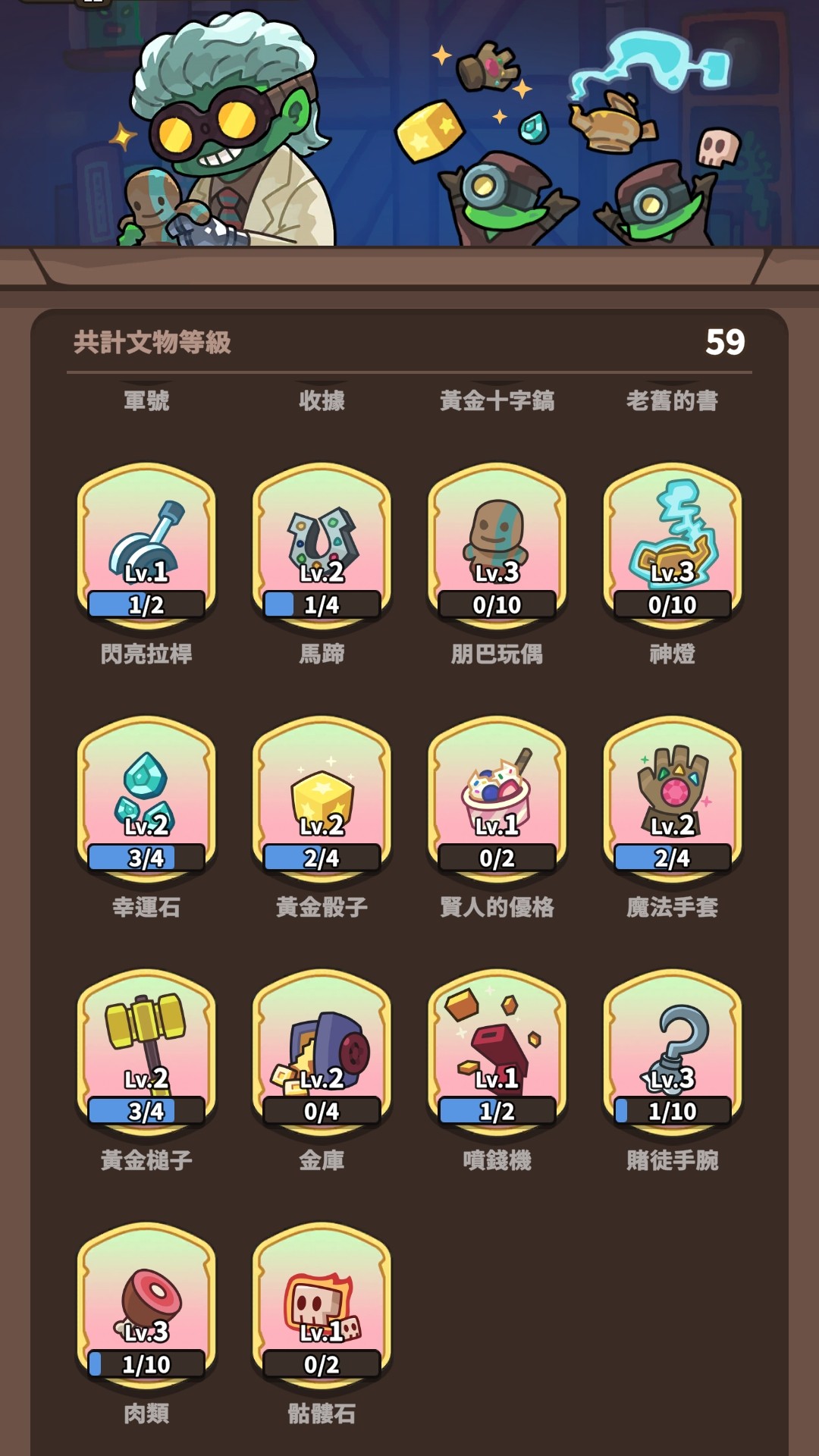Select the 骷髏石 skull stone artifact
819x1456 pixels.
point(322,1306)
